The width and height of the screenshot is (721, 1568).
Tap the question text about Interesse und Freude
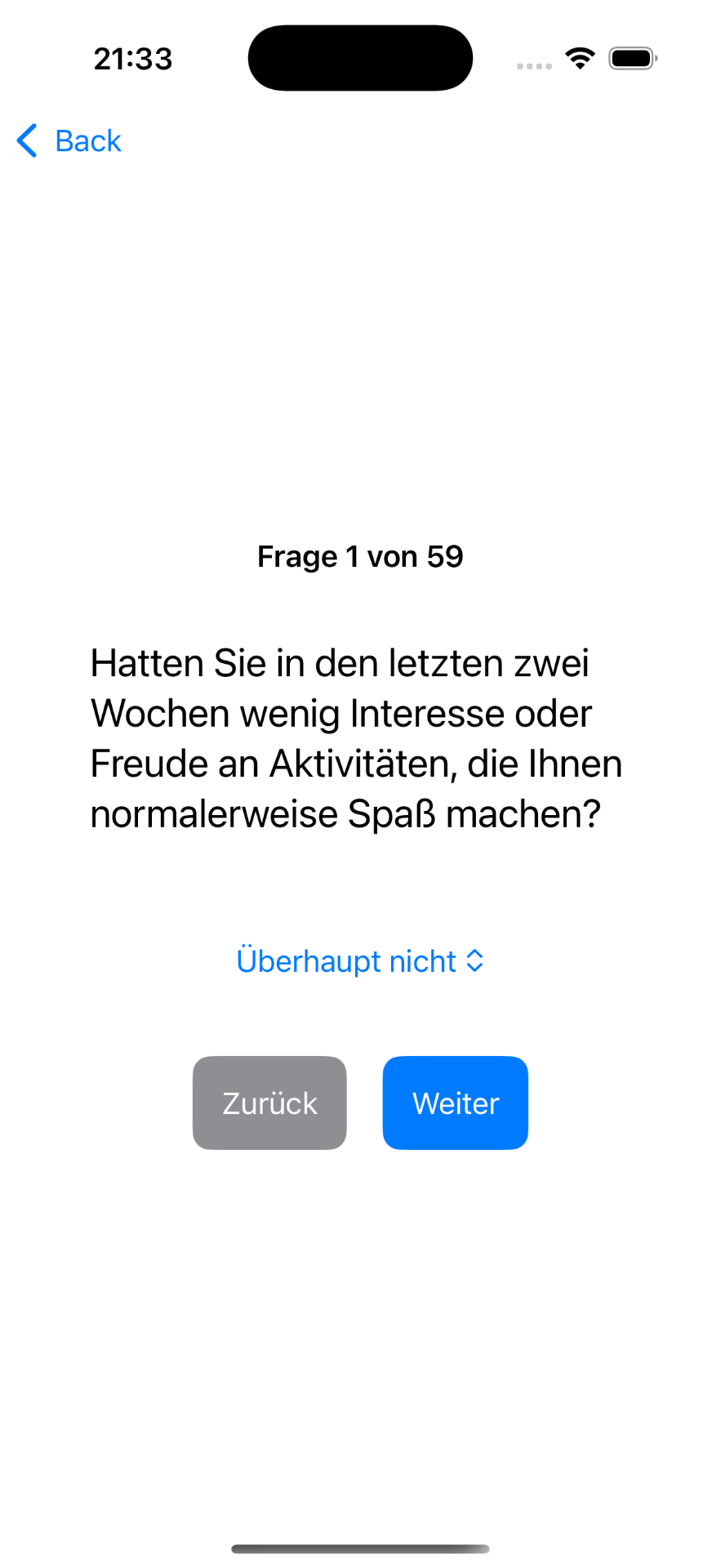357,737
